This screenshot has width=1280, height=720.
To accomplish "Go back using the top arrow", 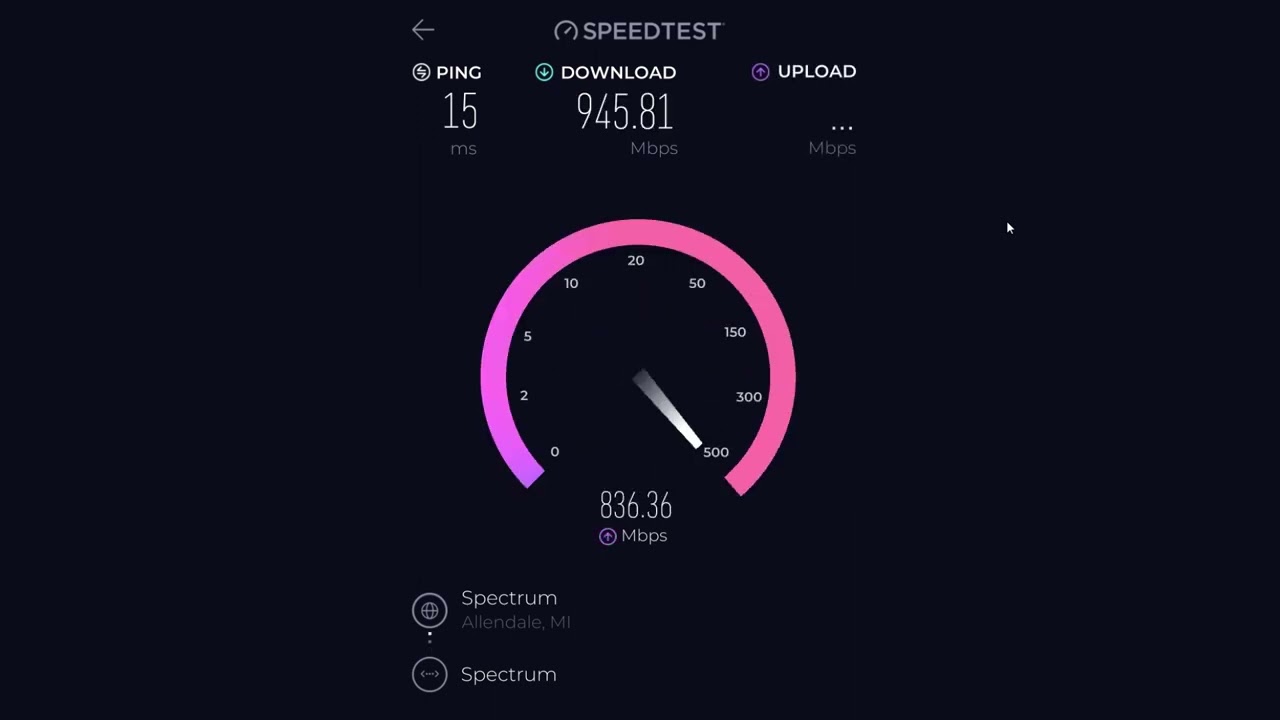I will [x=423, y=30].
